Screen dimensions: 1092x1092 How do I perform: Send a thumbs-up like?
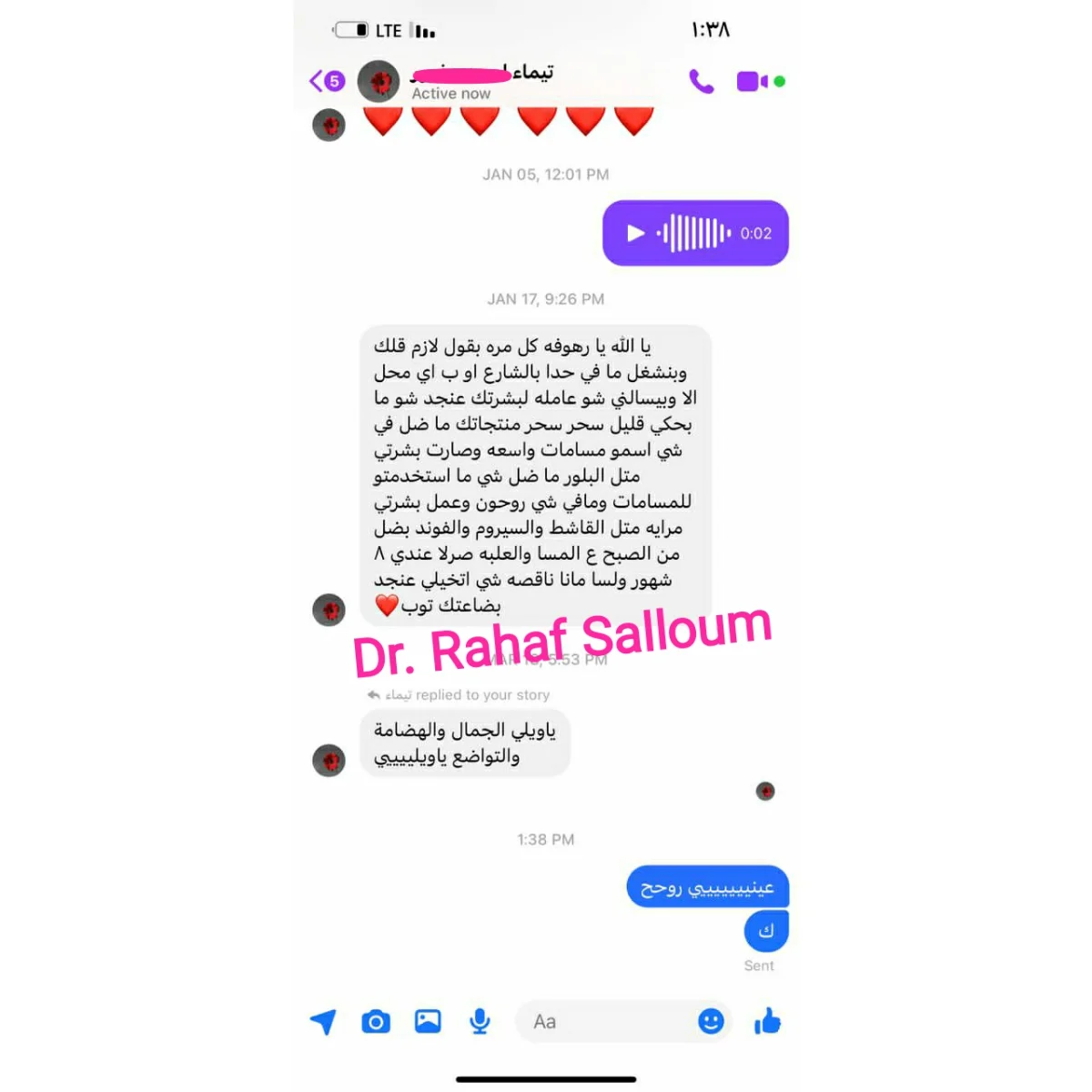click(x=767, y=1022)
